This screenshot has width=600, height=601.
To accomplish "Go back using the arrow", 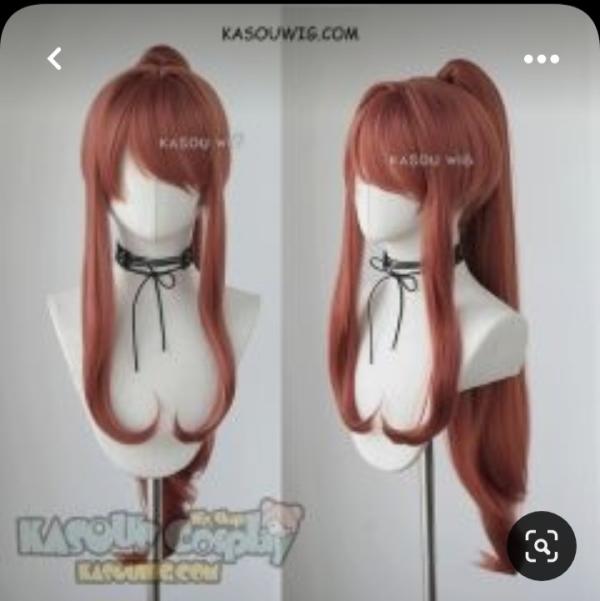I will [55, 59].
